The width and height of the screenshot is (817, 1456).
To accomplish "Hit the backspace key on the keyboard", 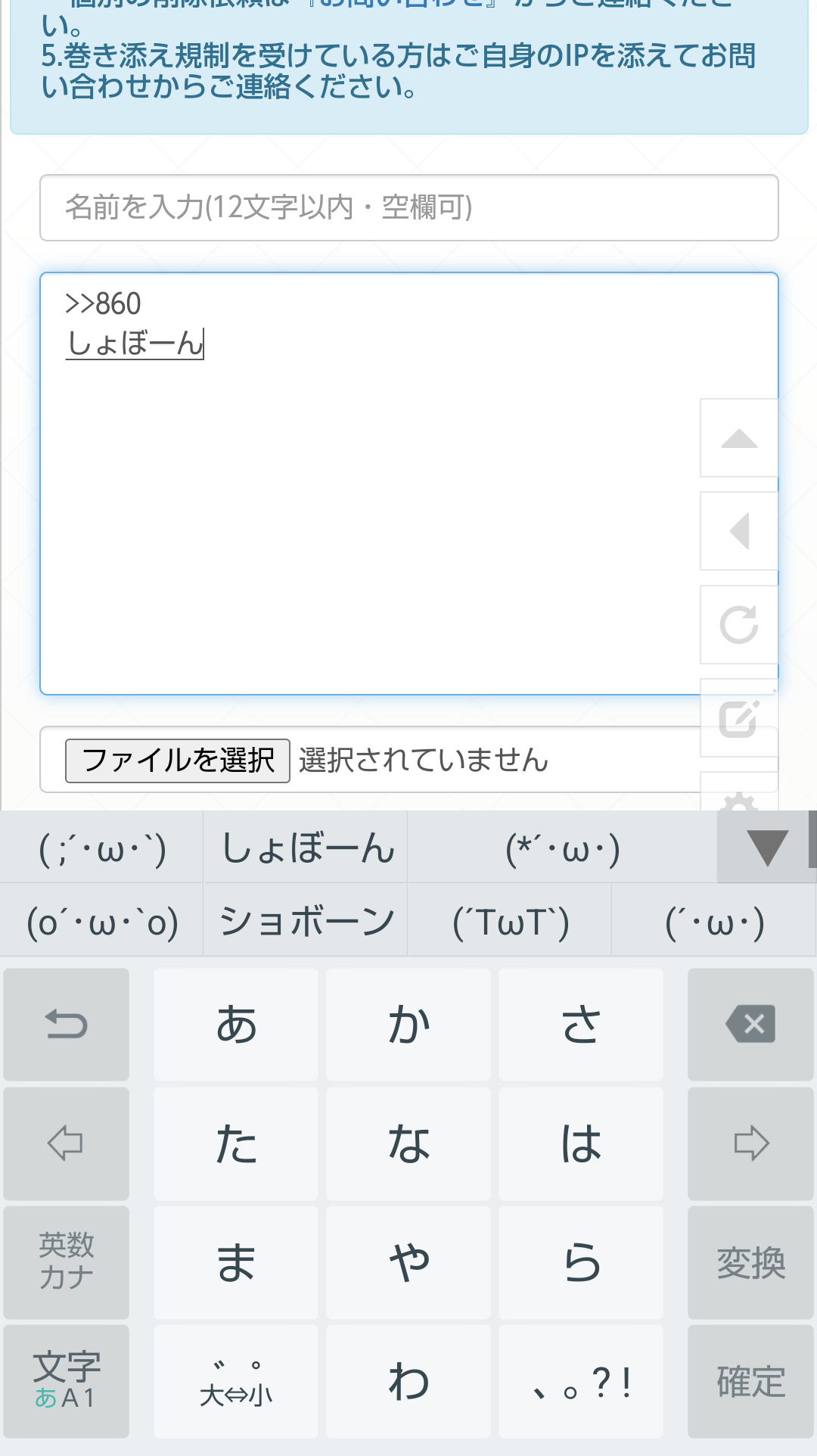I will (x=750, y=1025).
